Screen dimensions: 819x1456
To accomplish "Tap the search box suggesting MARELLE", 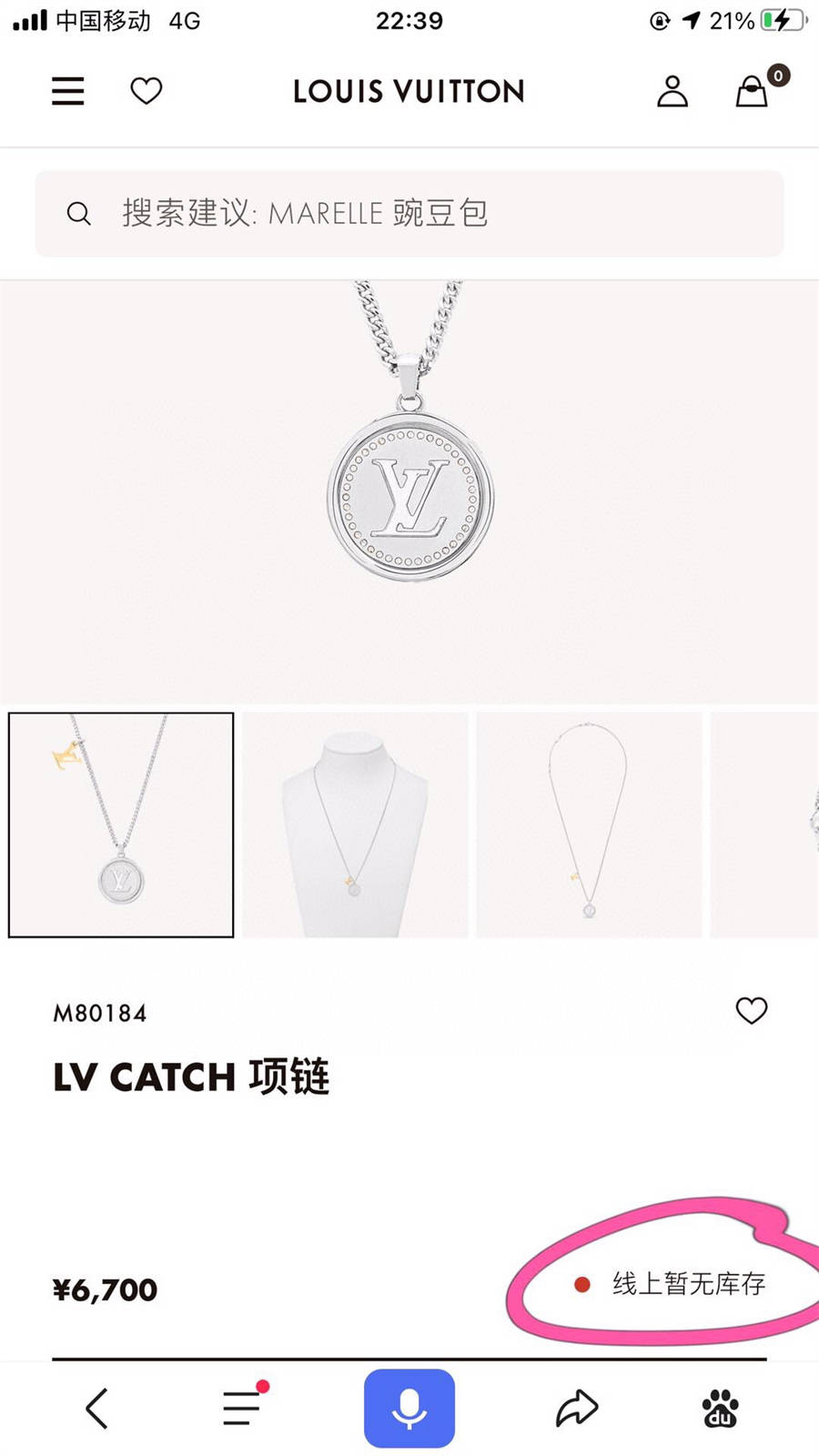I will coord(409,214).
